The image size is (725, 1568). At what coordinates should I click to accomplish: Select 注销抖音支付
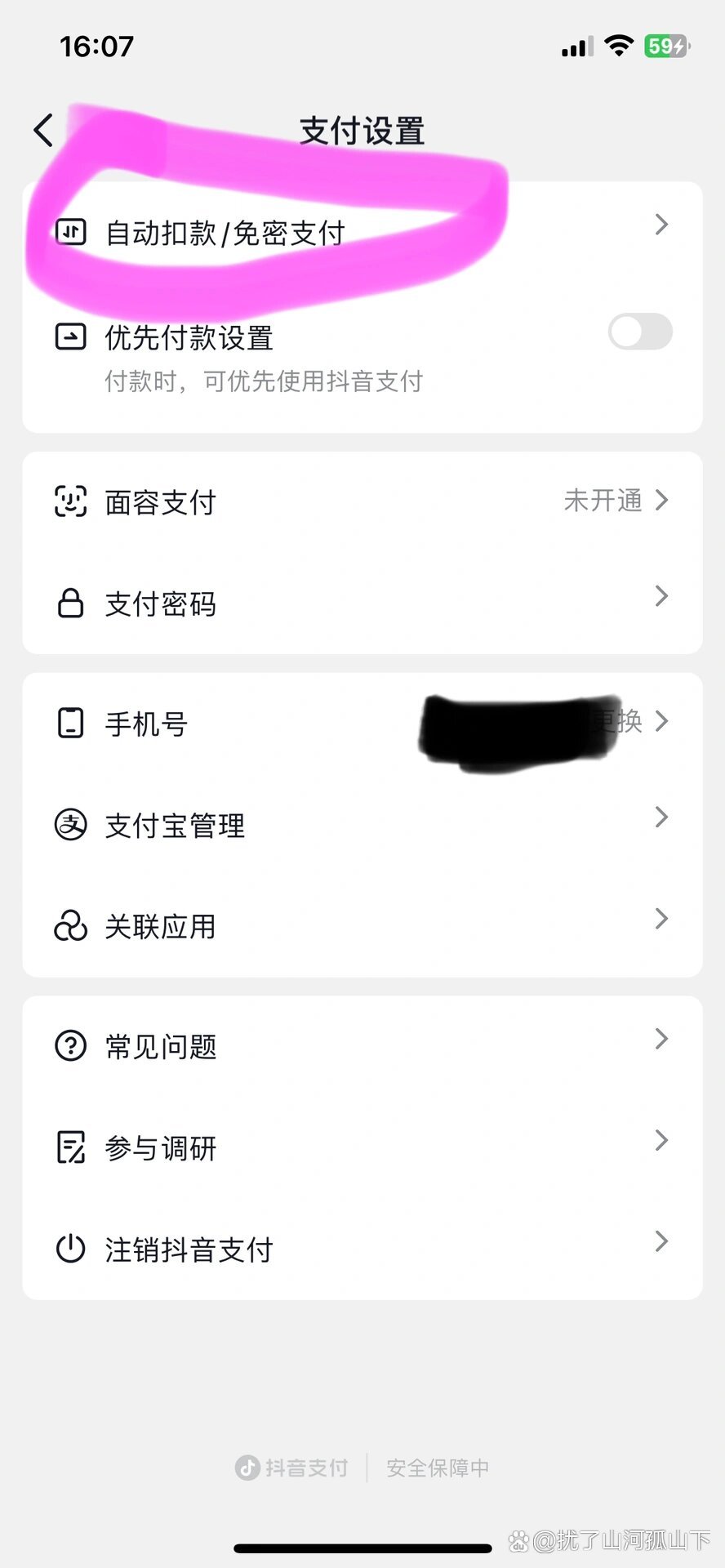(x=362, y=1249)
